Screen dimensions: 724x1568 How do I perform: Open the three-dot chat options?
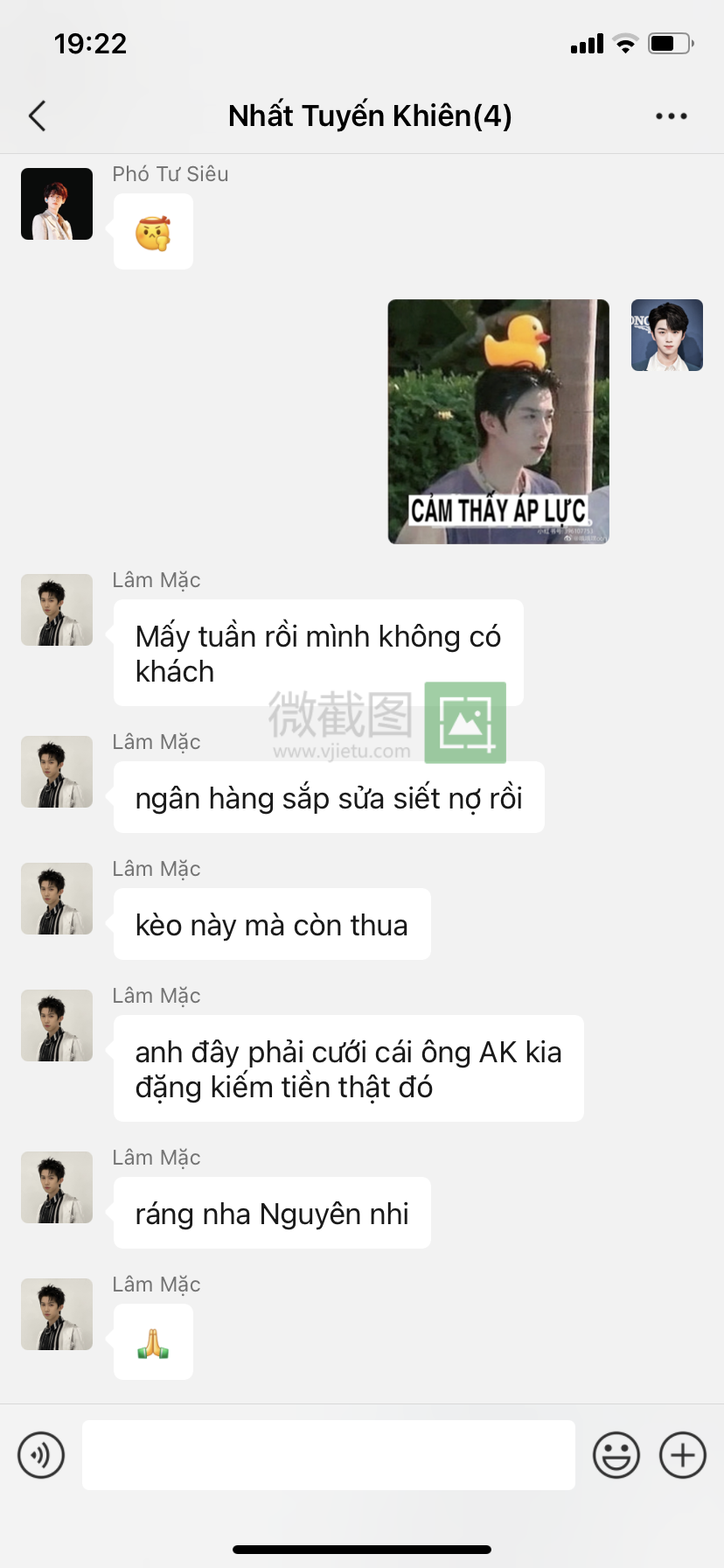(671, 115)
